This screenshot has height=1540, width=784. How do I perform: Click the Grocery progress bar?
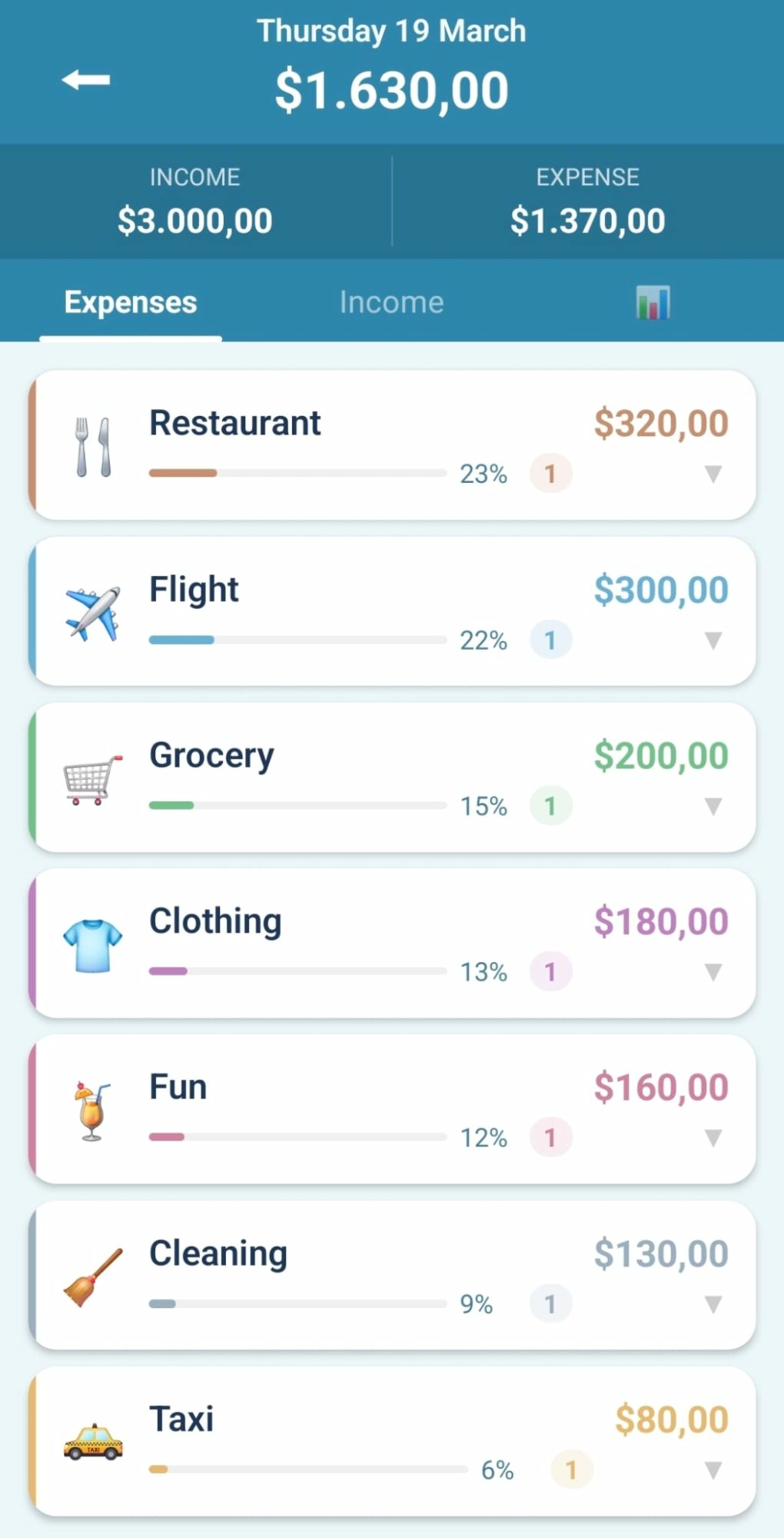[x=296, y=805]
